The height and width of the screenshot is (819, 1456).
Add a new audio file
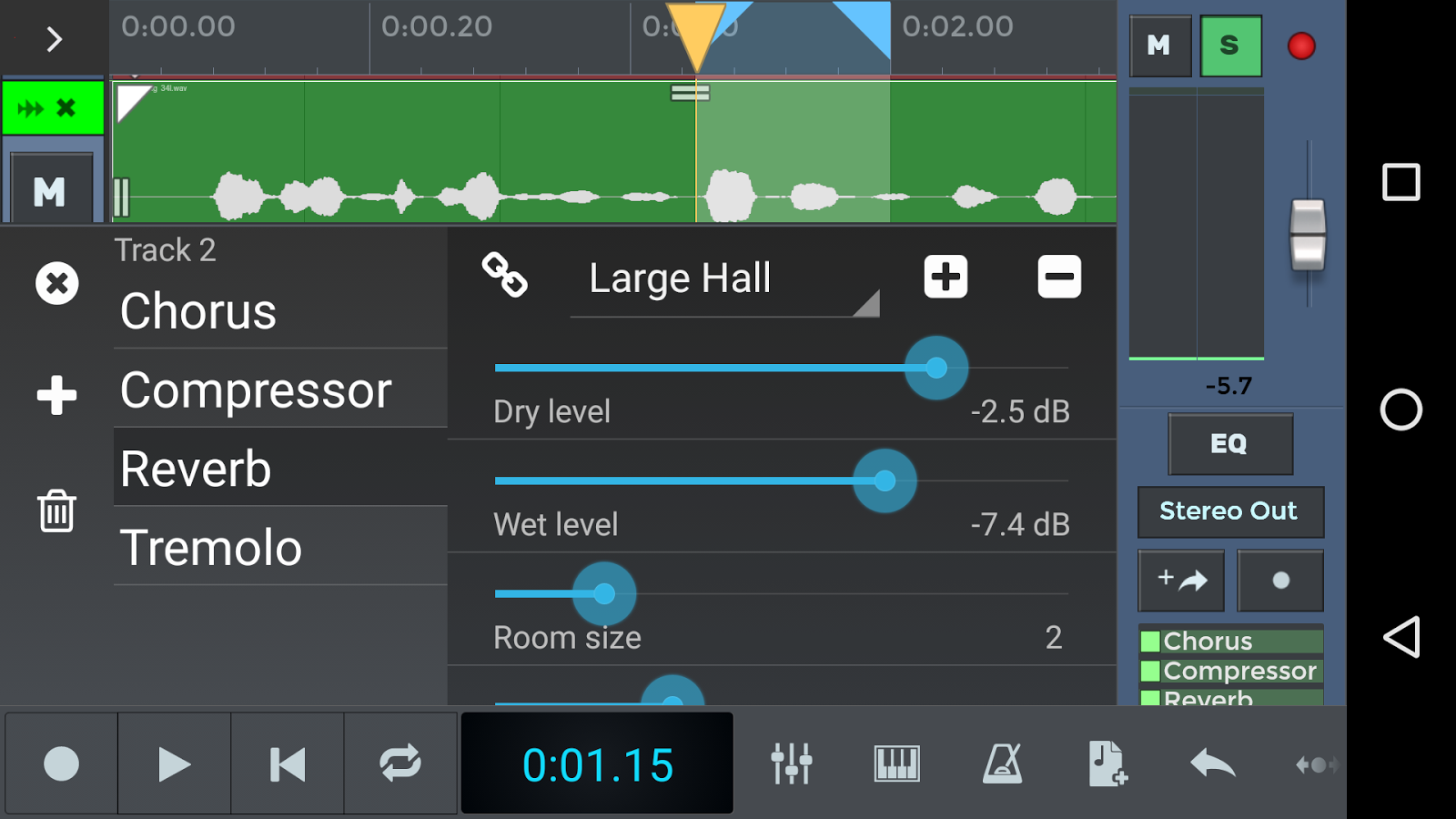point(1107,763)
